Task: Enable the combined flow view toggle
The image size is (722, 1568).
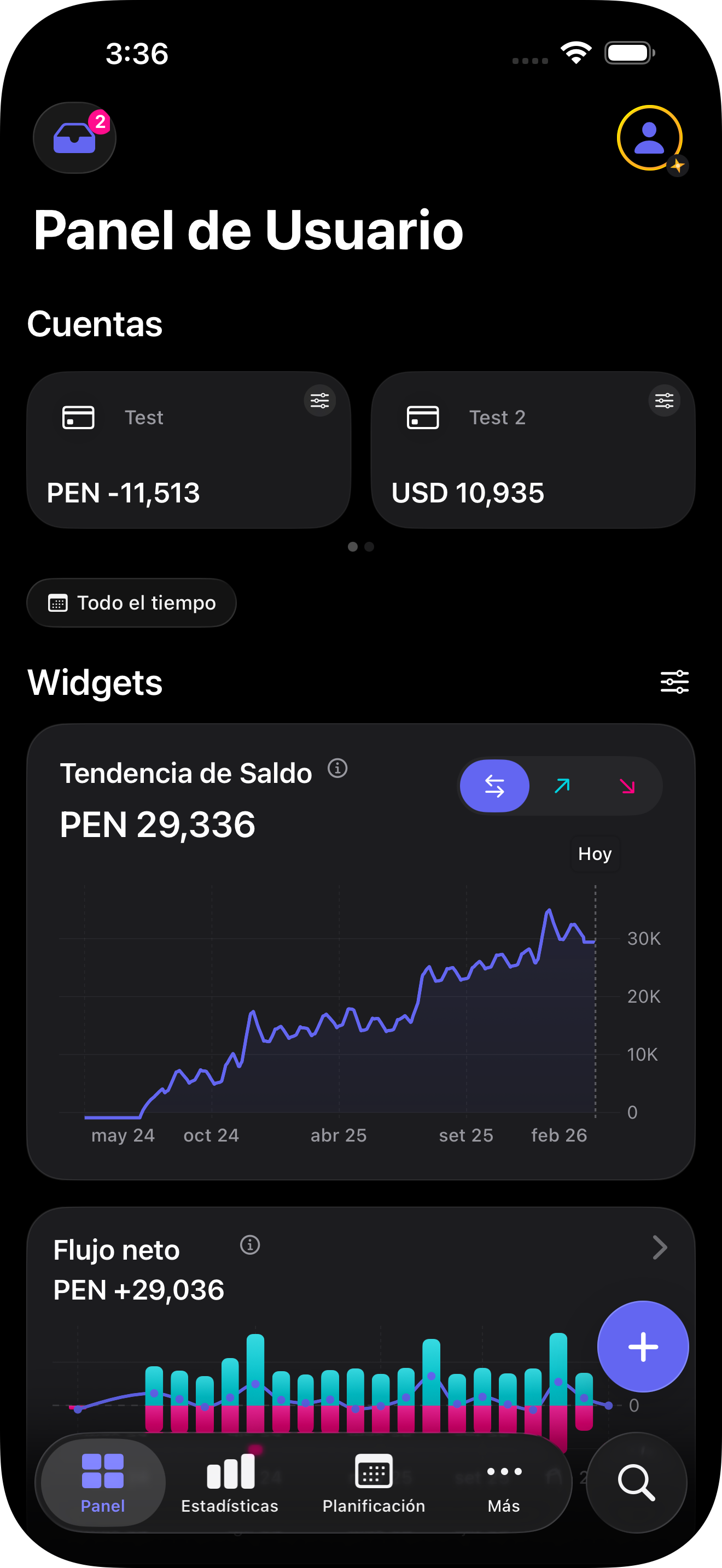Action: (495, 786)
